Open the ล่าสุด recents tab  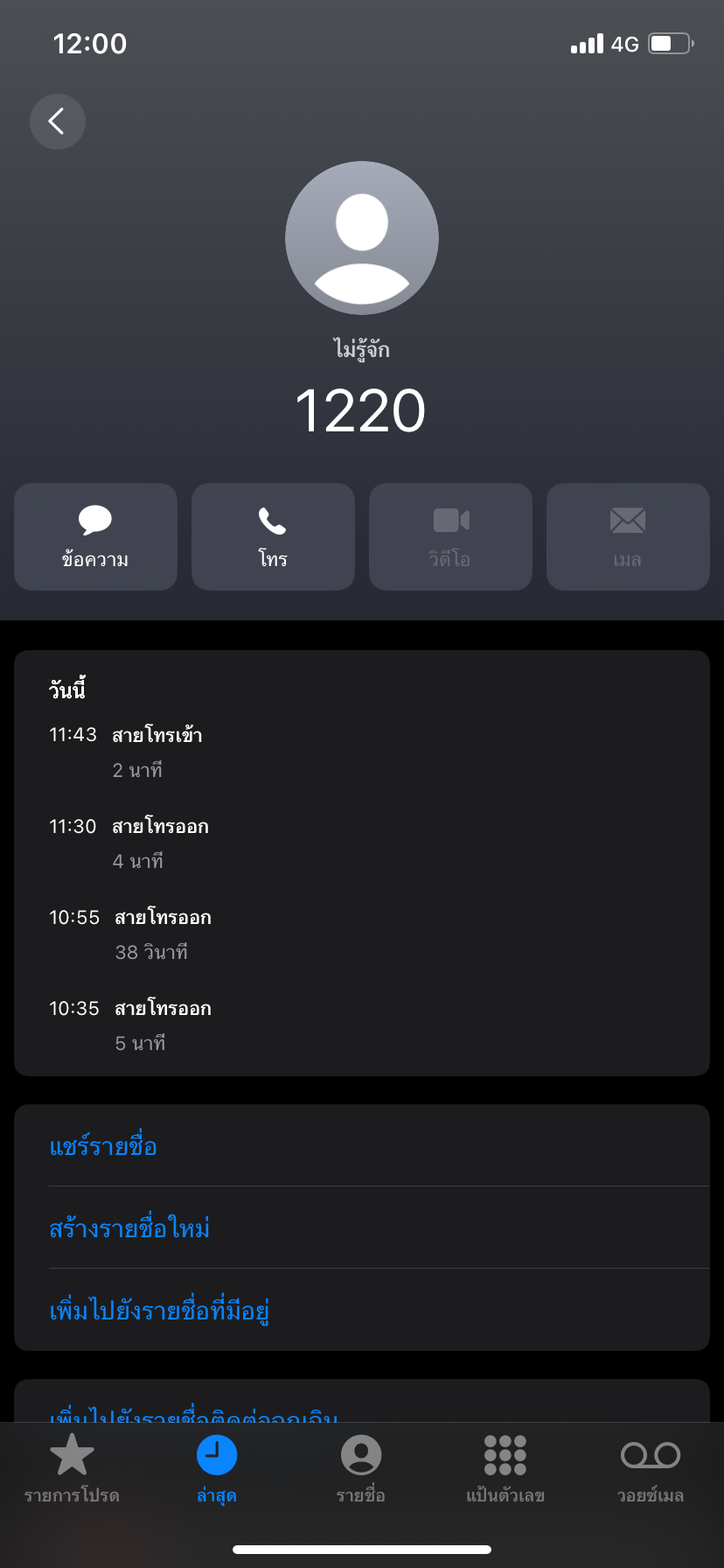(x=217, y=1469)
